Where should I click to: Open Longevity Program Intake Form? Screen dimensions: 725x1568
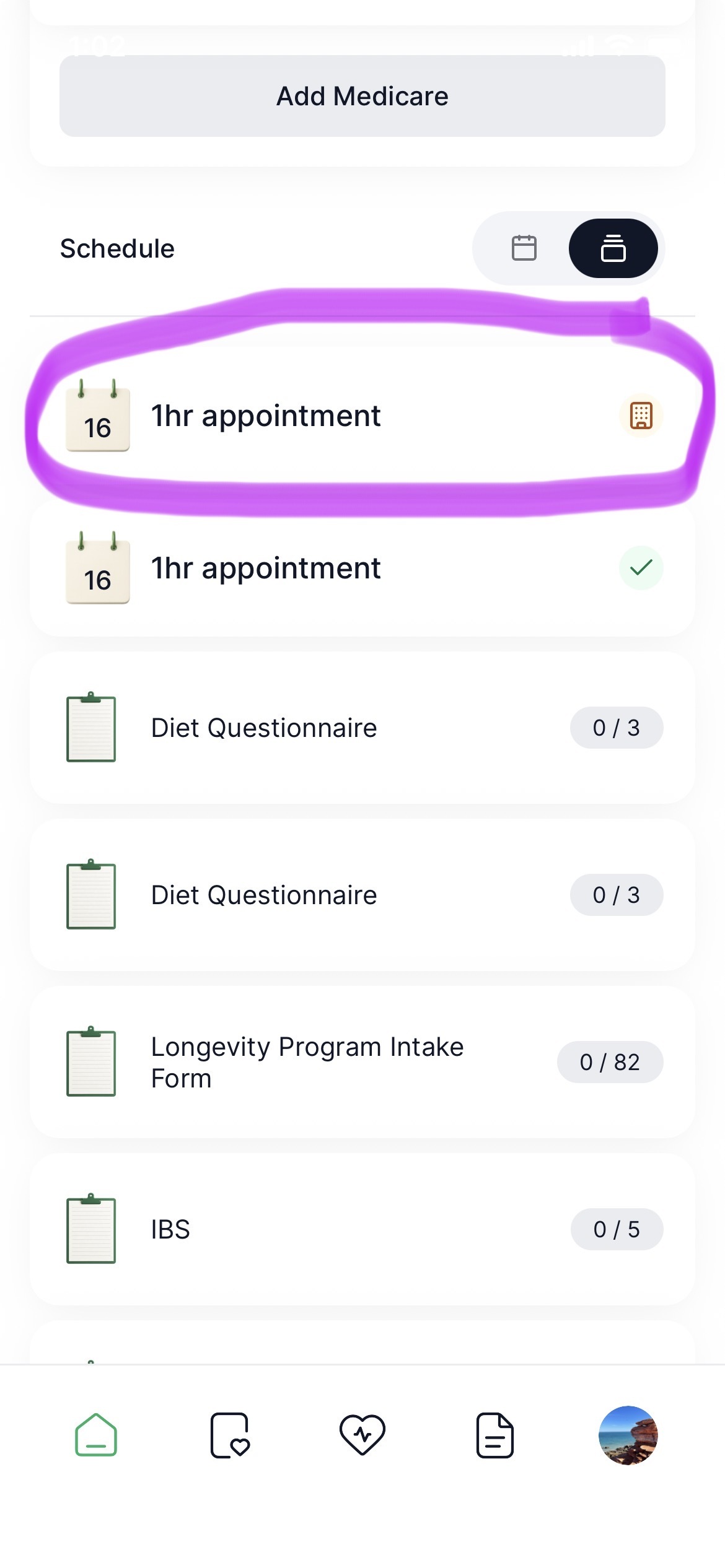[x=362, y=1062]
